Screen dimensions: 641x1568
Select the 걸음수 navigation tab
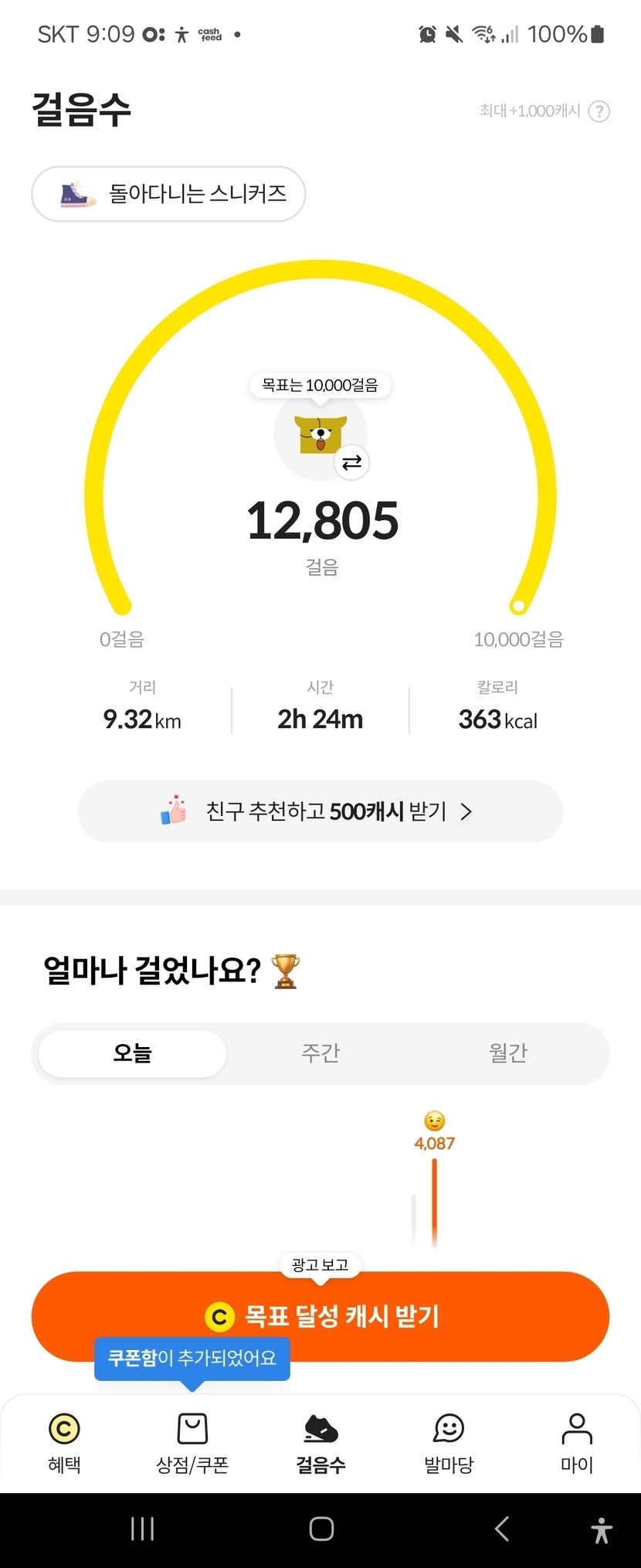point(320,1443)
